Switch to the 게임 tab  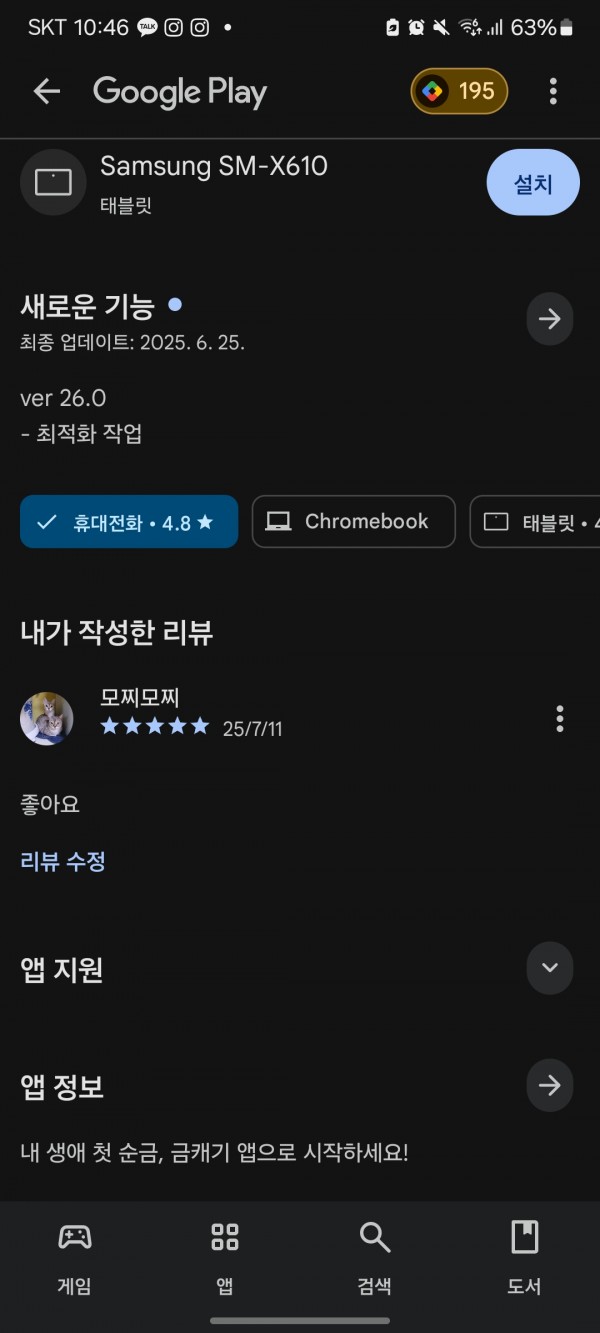[75, 1258]
